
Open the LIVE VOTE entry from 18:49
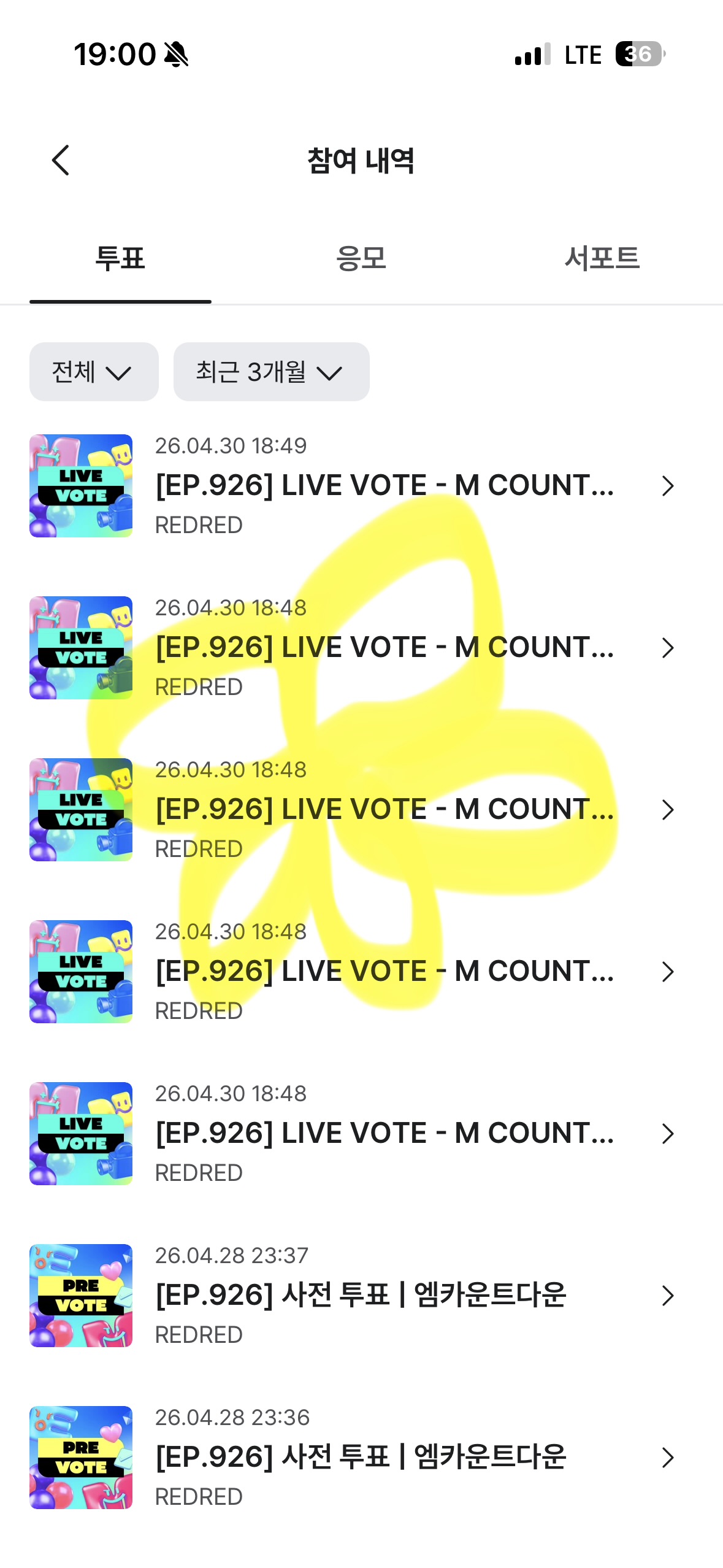[361, 486]
